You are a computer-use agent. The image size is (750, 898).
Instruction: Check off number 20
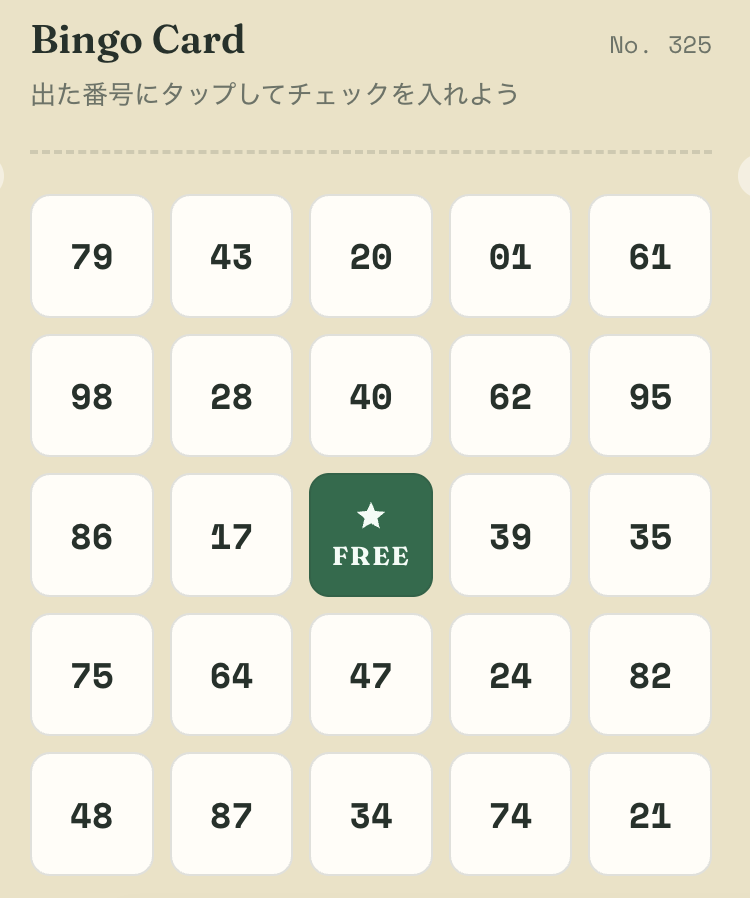click(371, 256)
